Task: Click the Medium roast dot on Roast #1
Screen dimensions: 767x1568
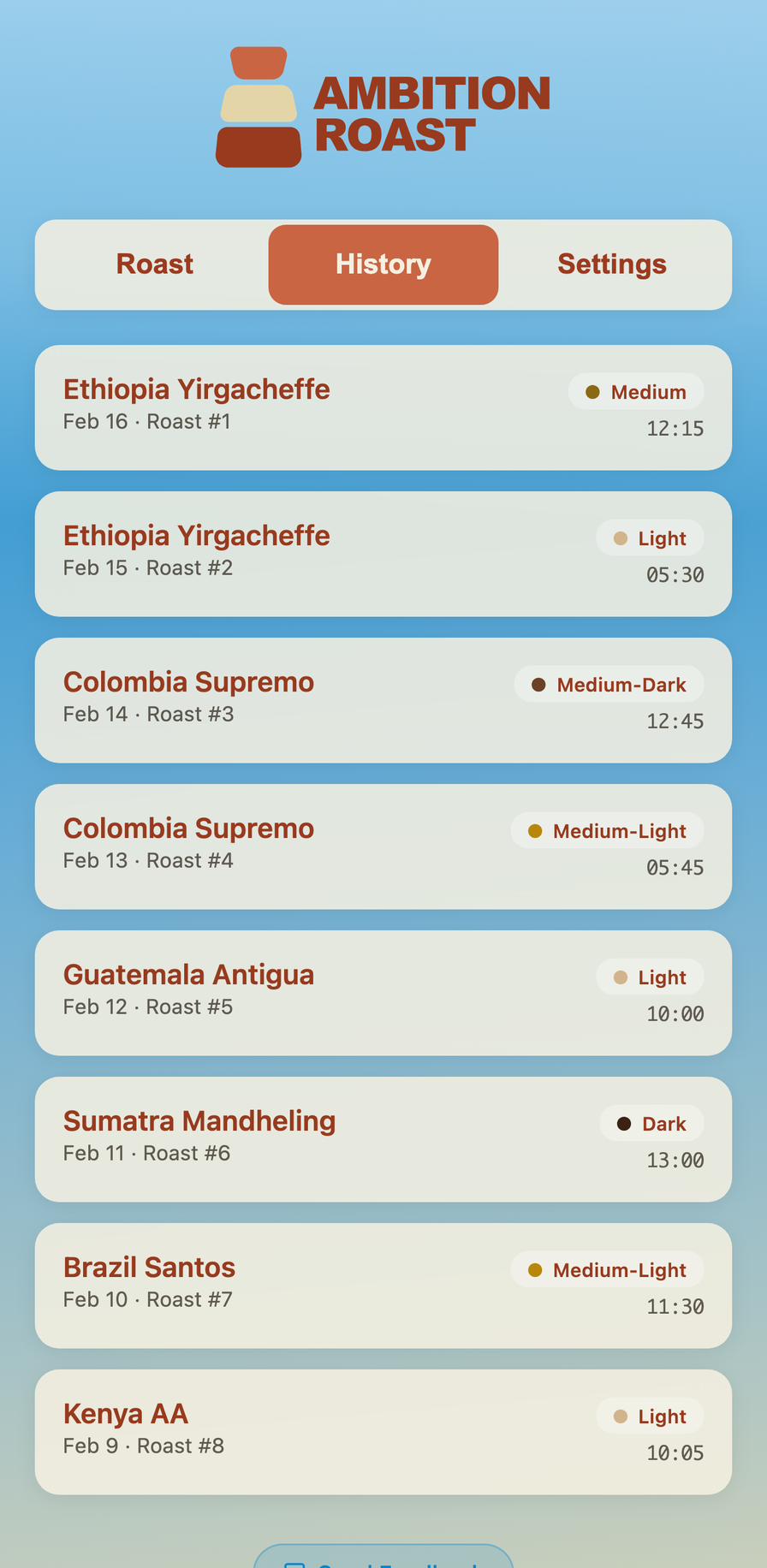Action: click(592, 391)
